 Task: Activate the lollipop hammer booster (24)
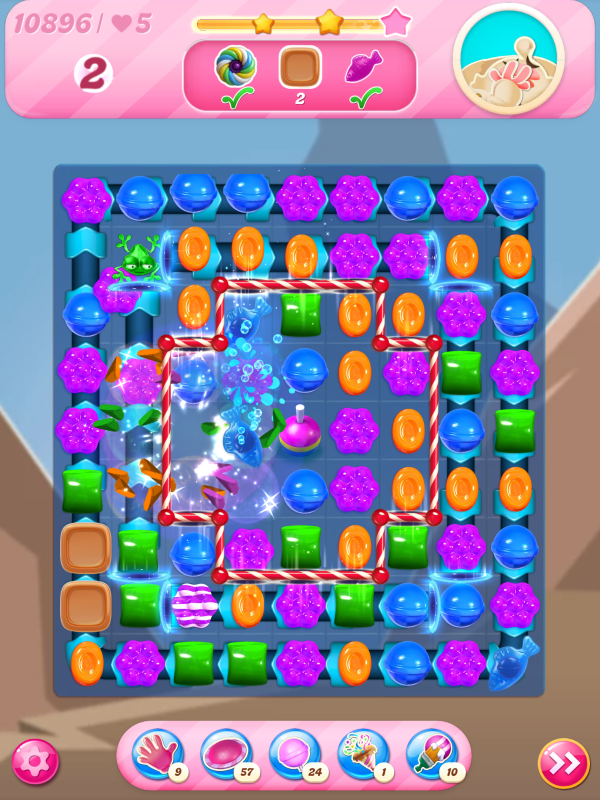[295, 755]
